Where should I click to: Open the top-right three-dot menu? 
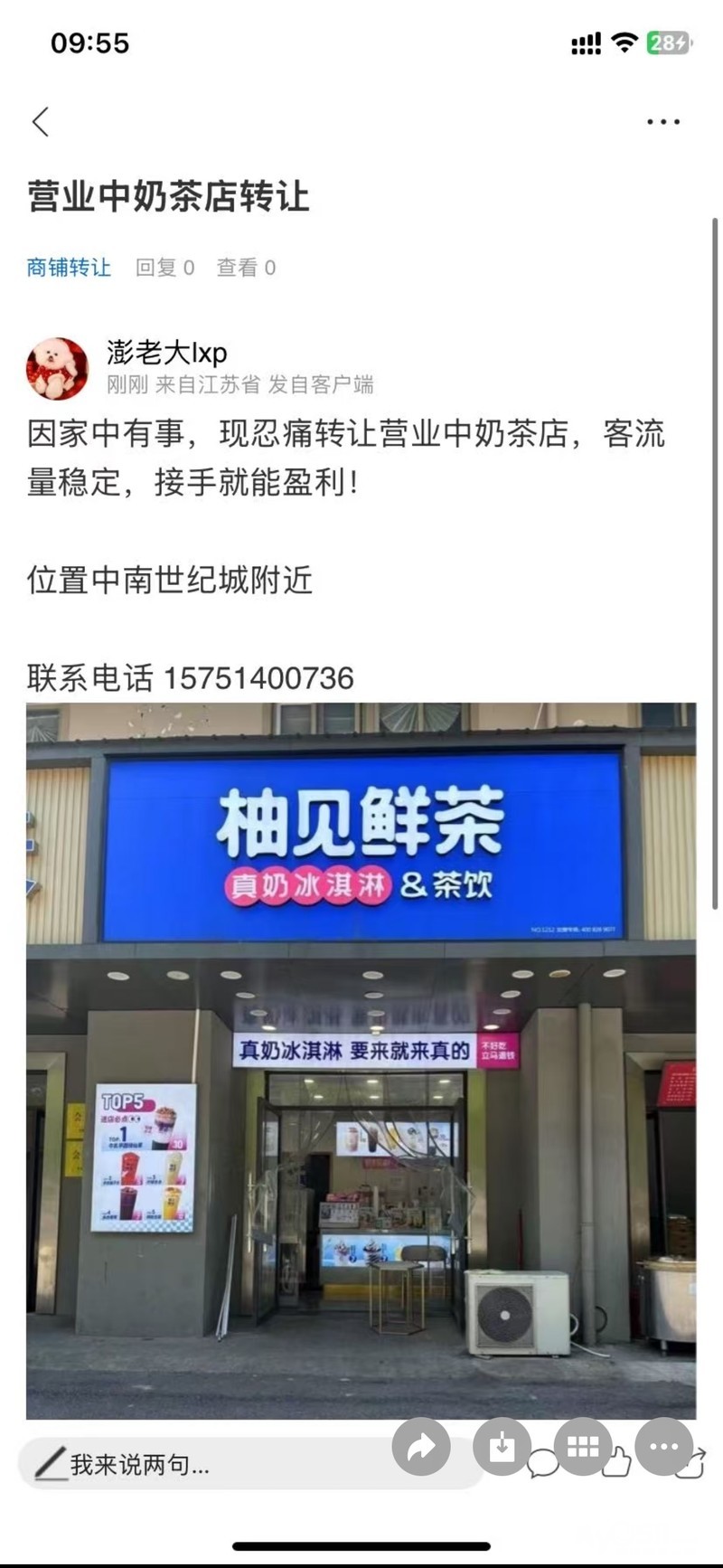(x=663, y=122)
